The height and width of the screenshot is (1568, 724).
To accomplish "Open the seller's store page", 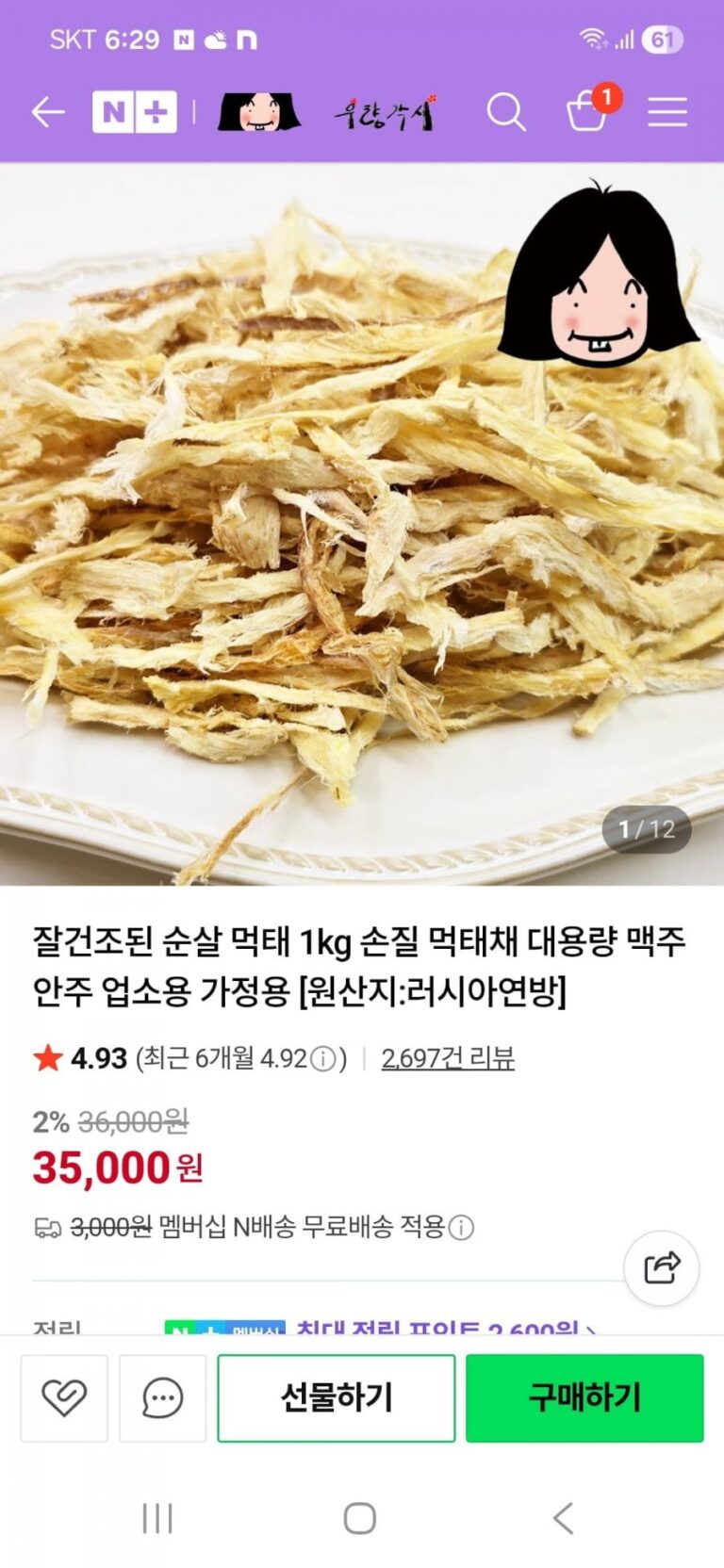I will point(325,113).
